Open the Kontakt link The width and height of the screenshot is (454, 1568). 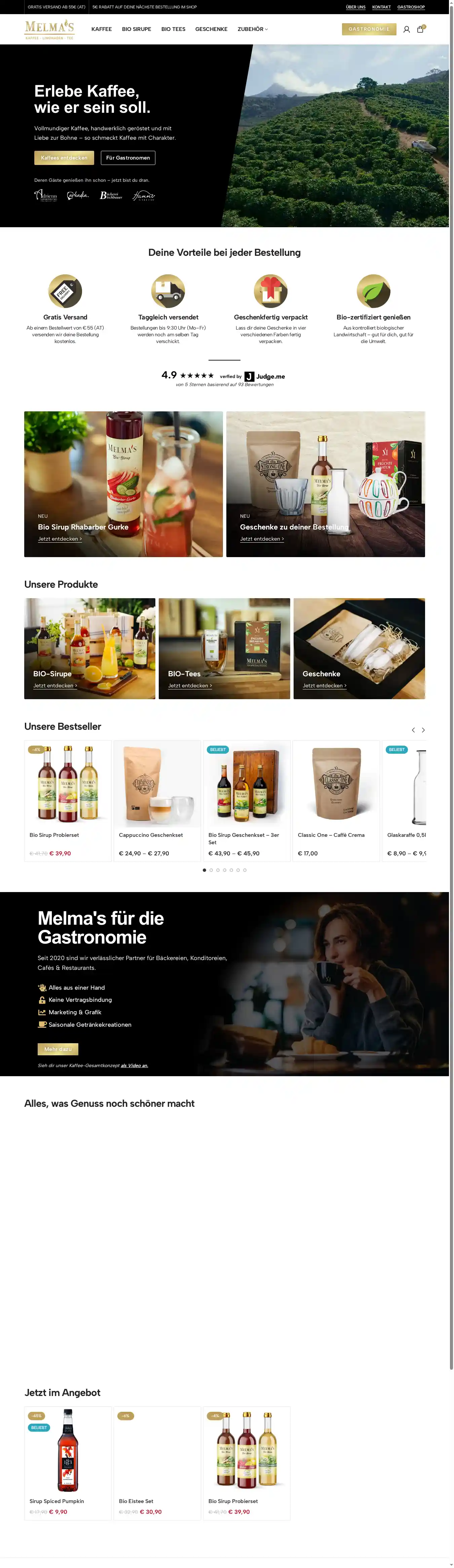pos(381,7)
